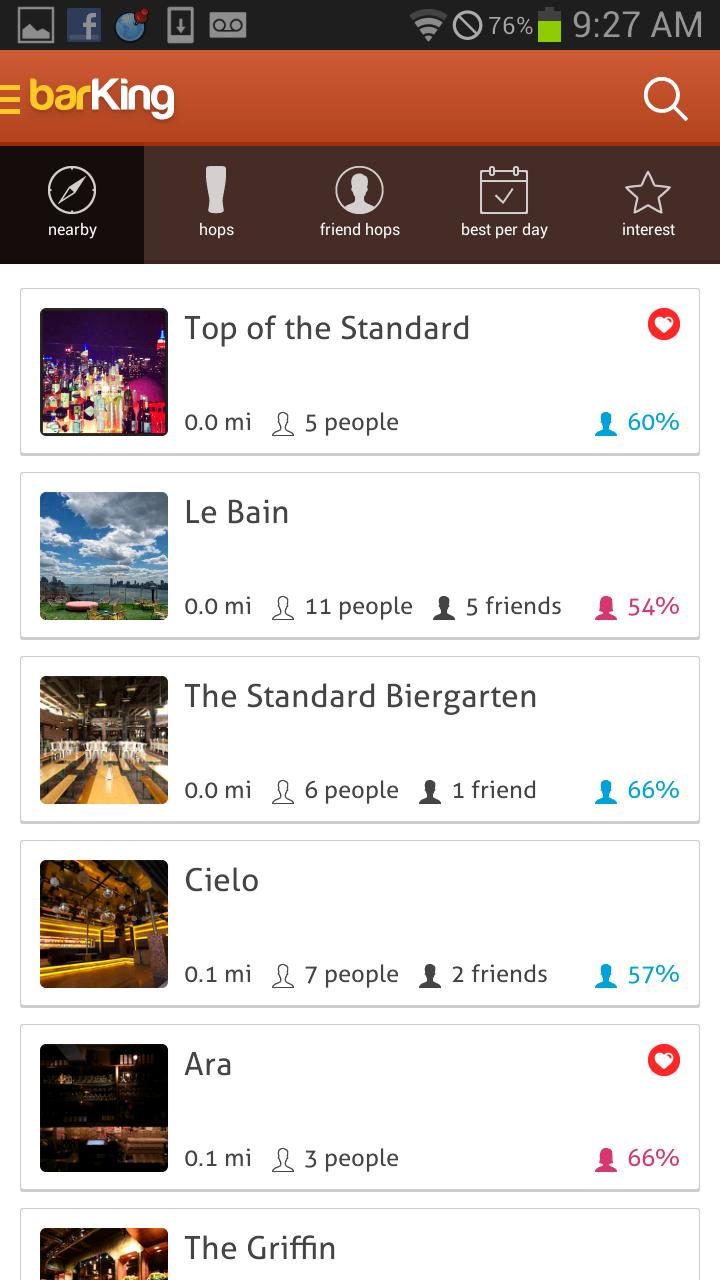
Task: Open the battery indicator in status bar
Action: (x=549, y=24)
